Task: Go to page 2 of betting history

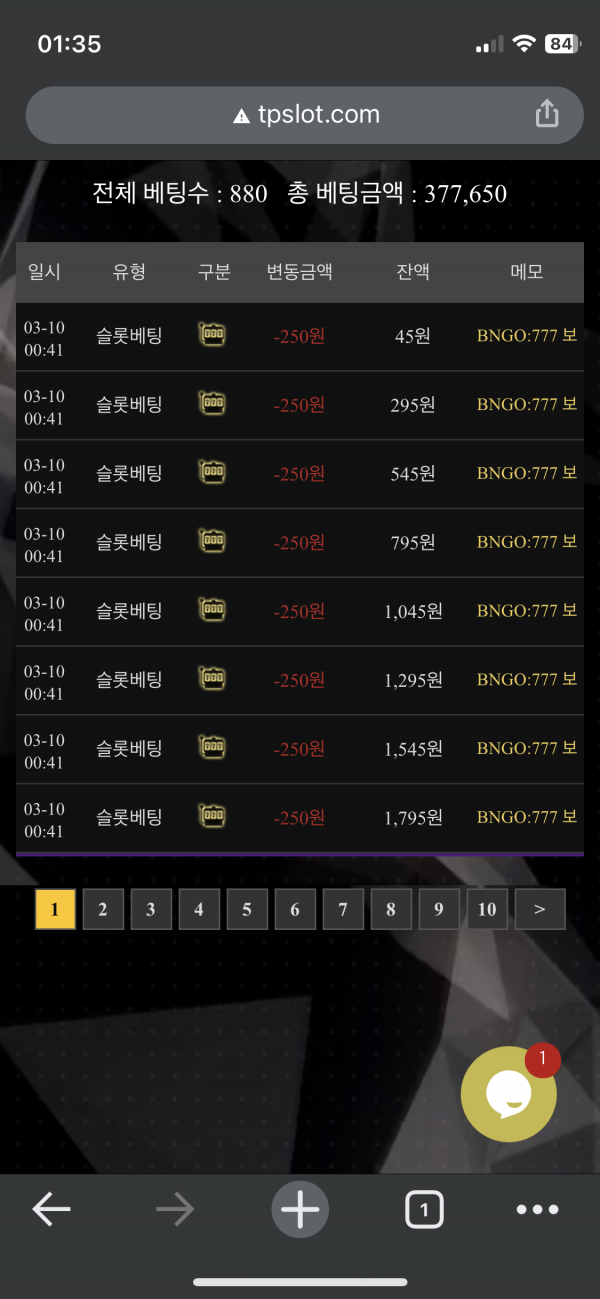Action: pyautogui.click(x=103, y=910)
